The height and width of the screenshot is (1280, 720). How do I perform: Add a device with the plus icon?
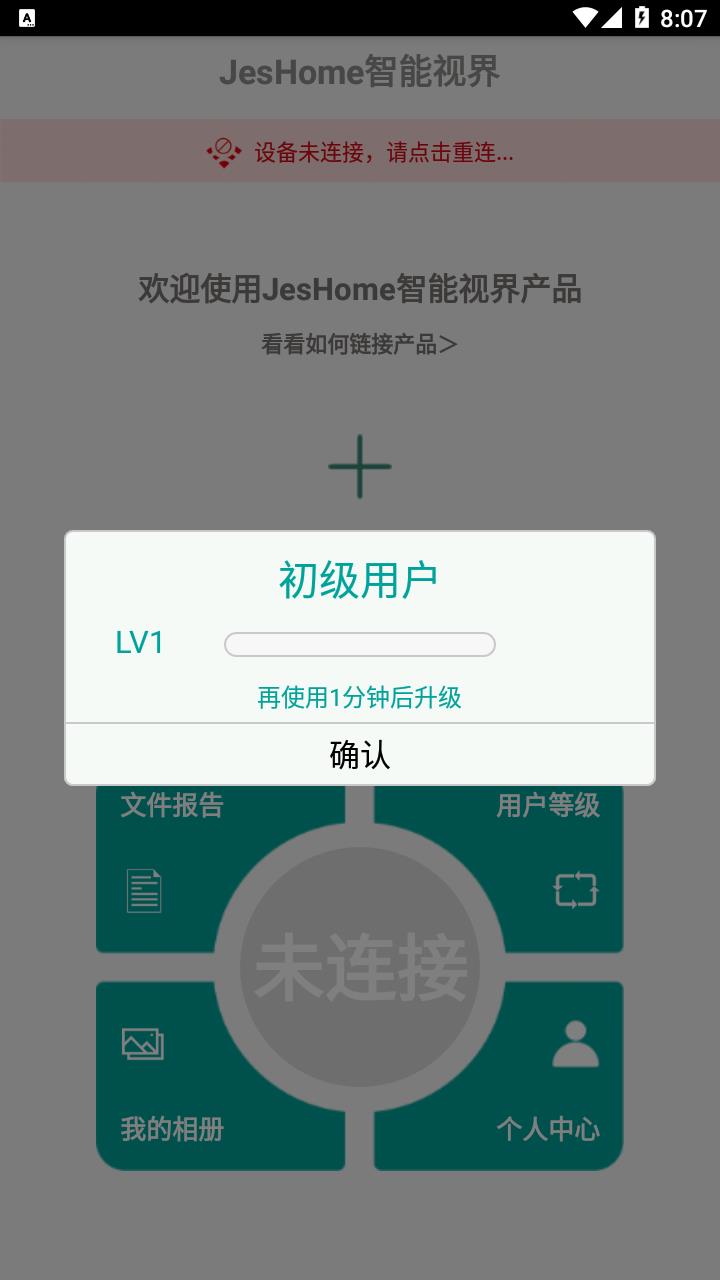coord(360,466)
